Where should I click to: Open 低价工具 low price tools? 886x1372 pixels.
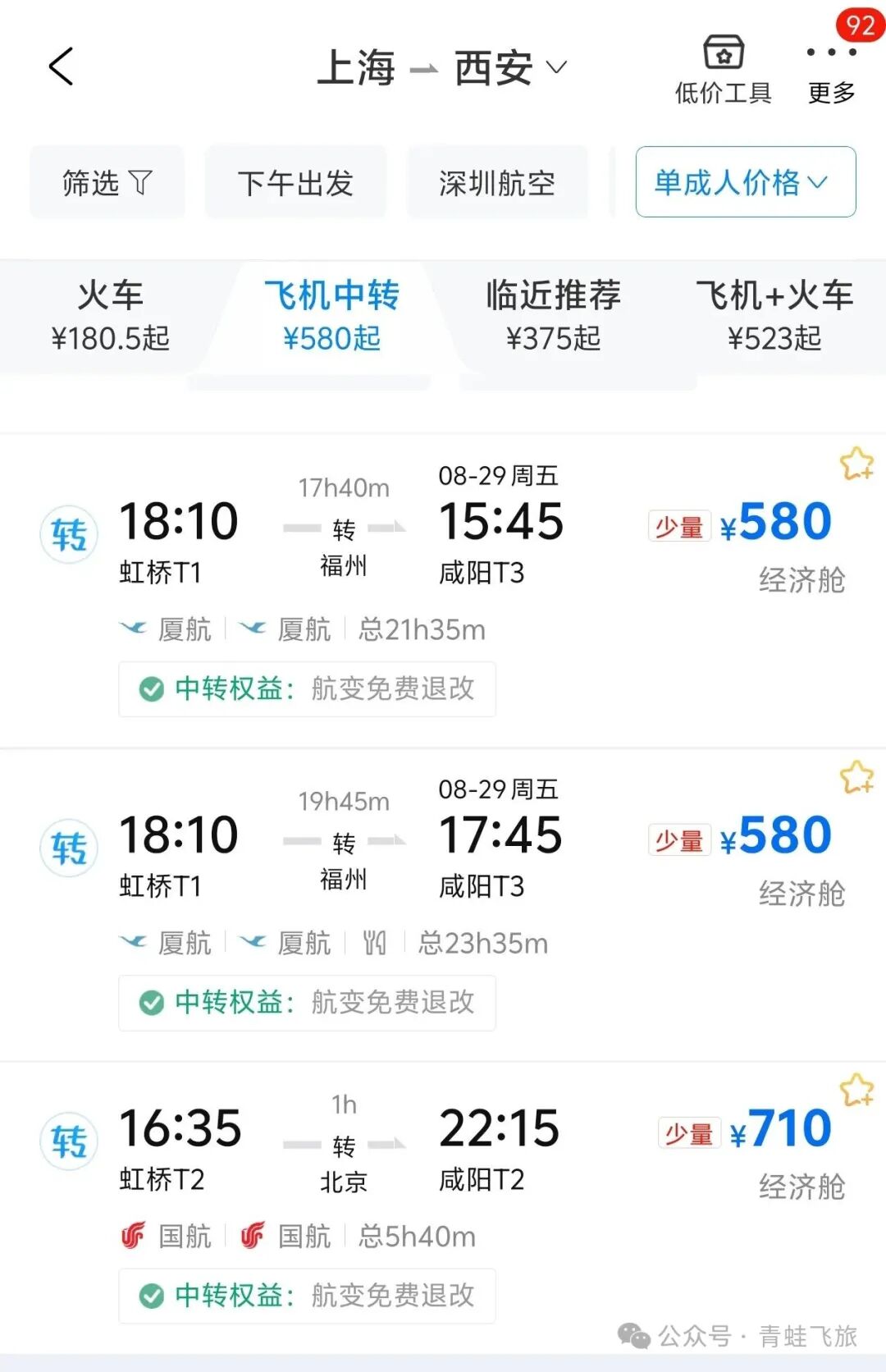coord(723,70)
